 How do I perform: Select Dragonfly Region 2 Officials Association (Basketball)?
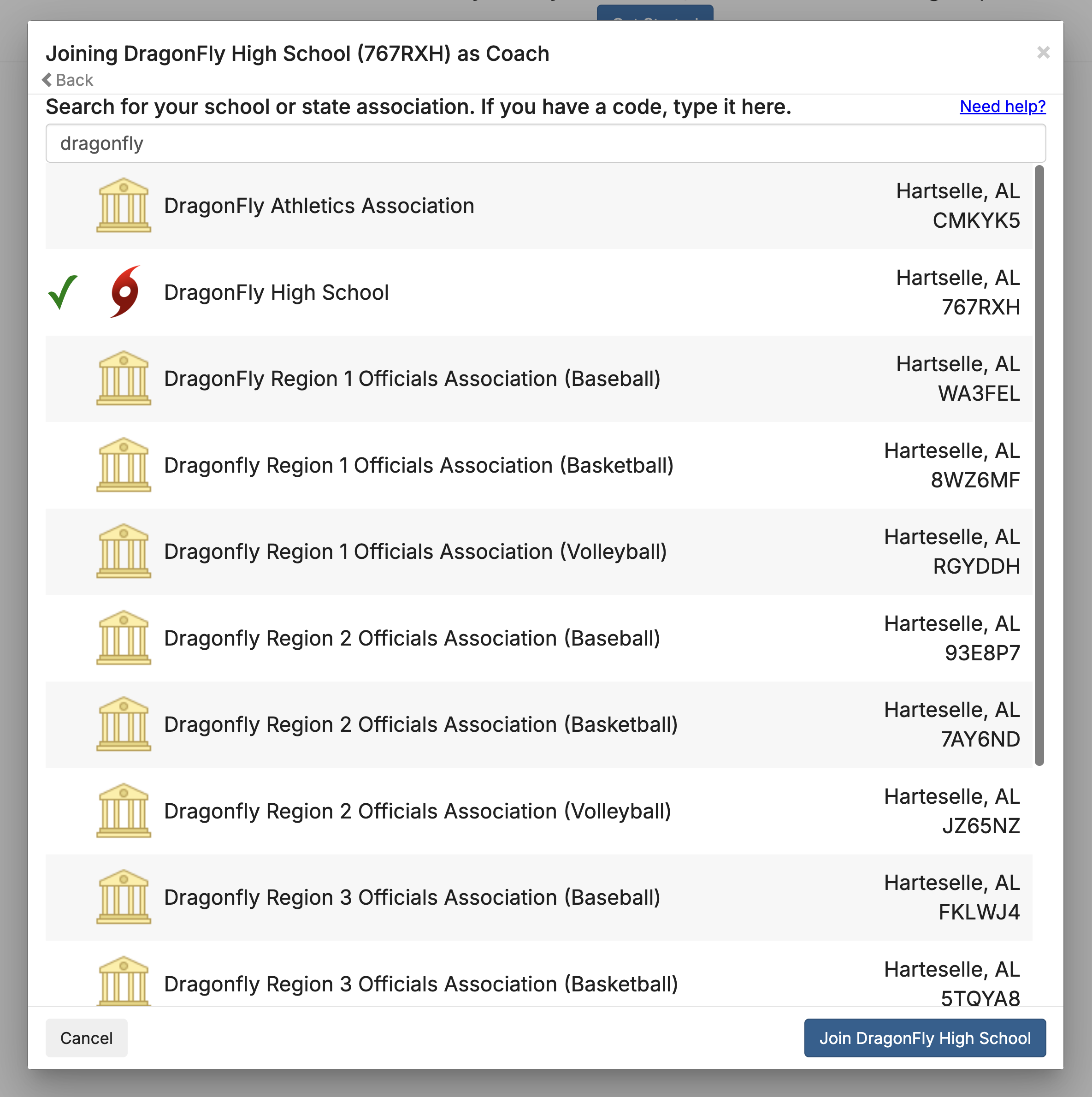click(x=420, y=724)
